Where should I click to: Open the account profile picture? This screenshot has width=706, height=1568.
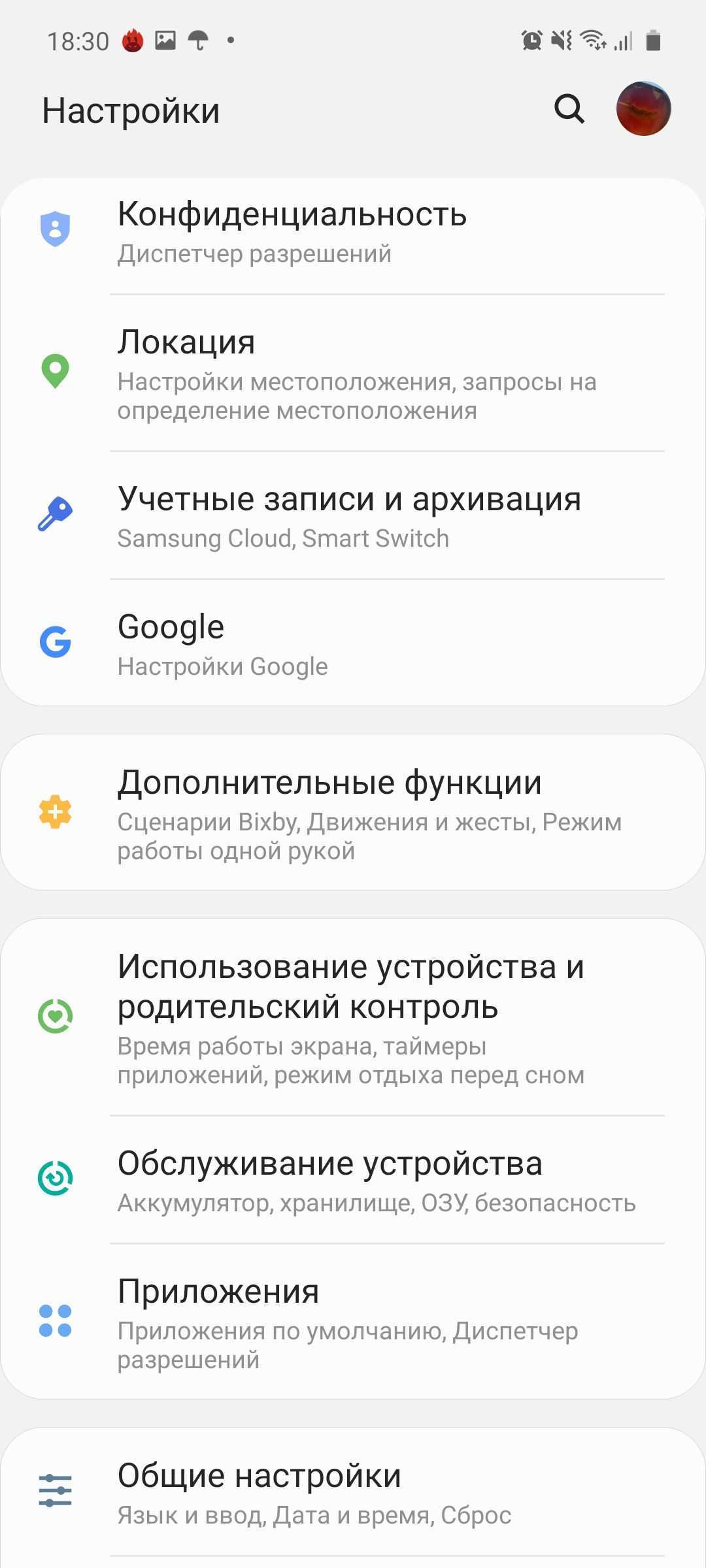click(643, 109)
